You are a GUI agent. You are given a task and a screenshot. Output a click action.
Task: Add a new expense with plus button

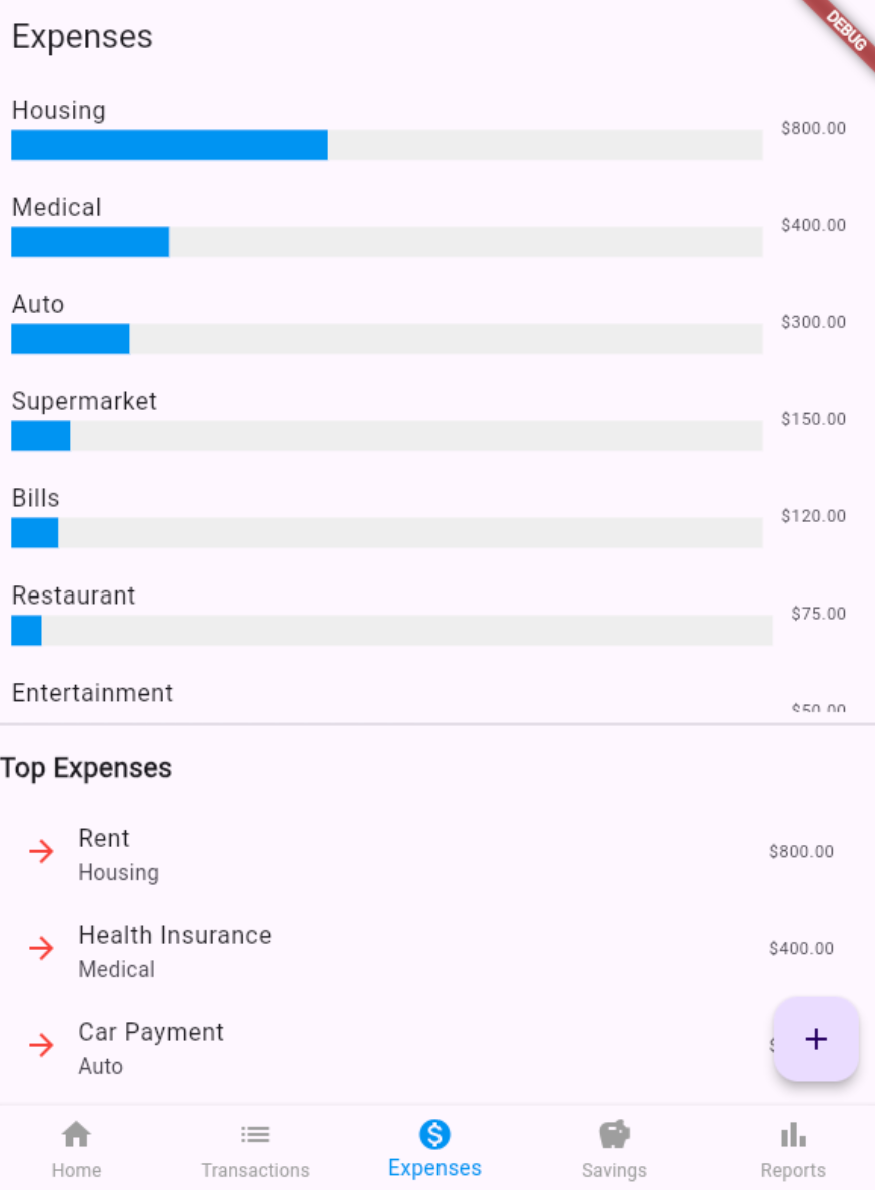(x=816, y=1039)
